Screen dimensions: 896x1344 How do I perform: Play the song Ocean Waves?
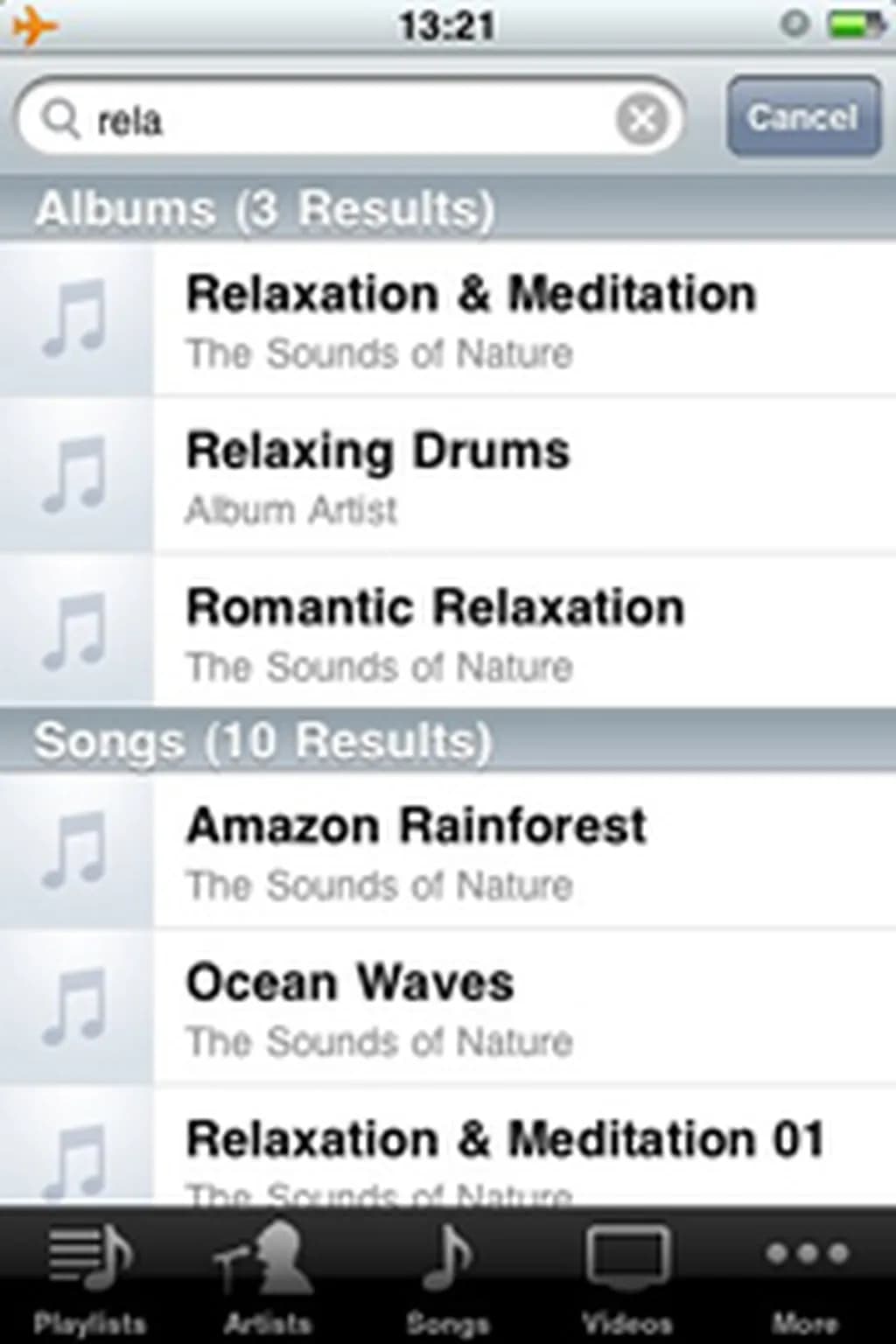[x=471, y=1009]
